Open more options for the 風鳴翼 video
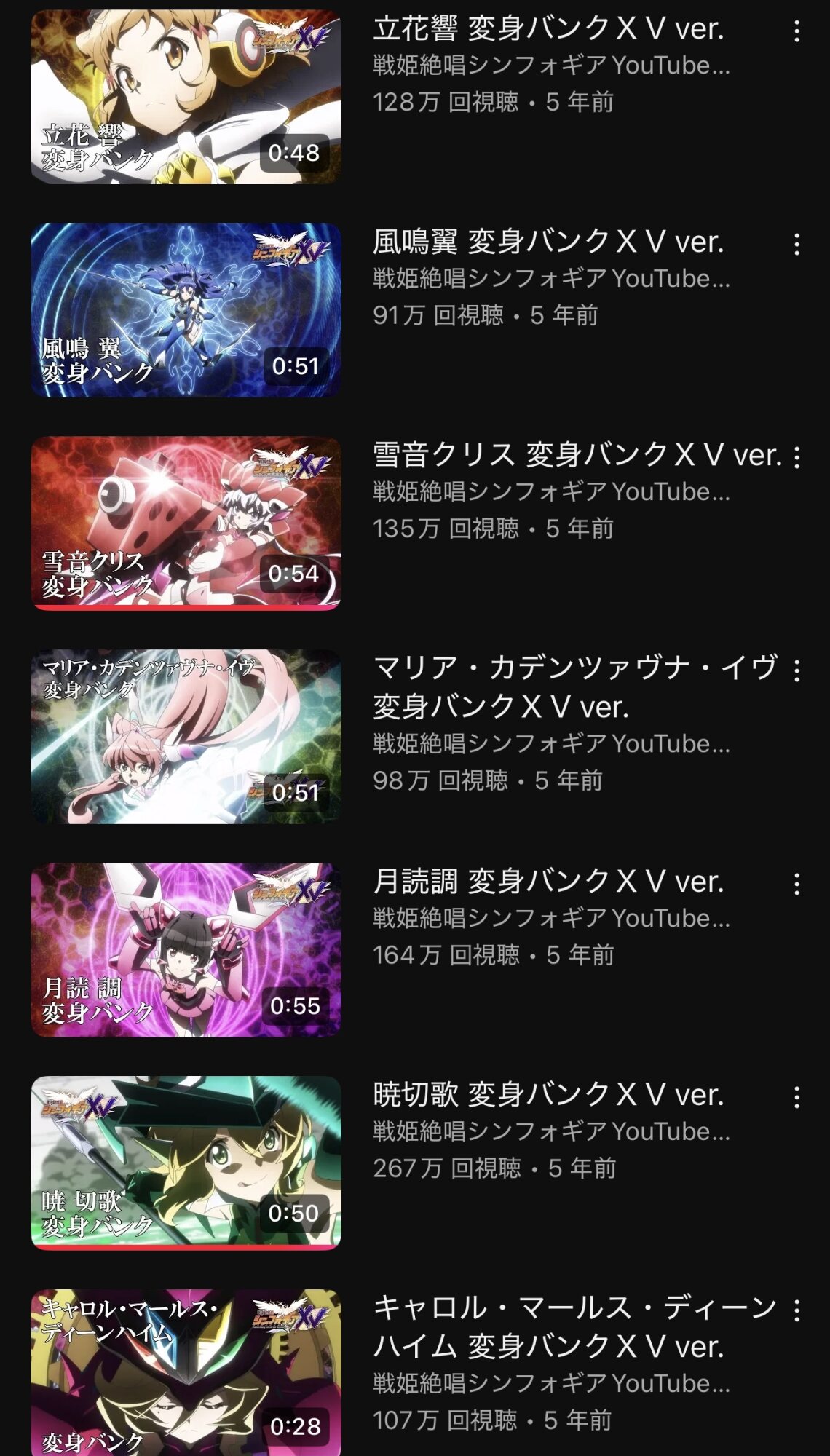The width and height of the screenshot is (830, 1456). [x=797, y=244]
